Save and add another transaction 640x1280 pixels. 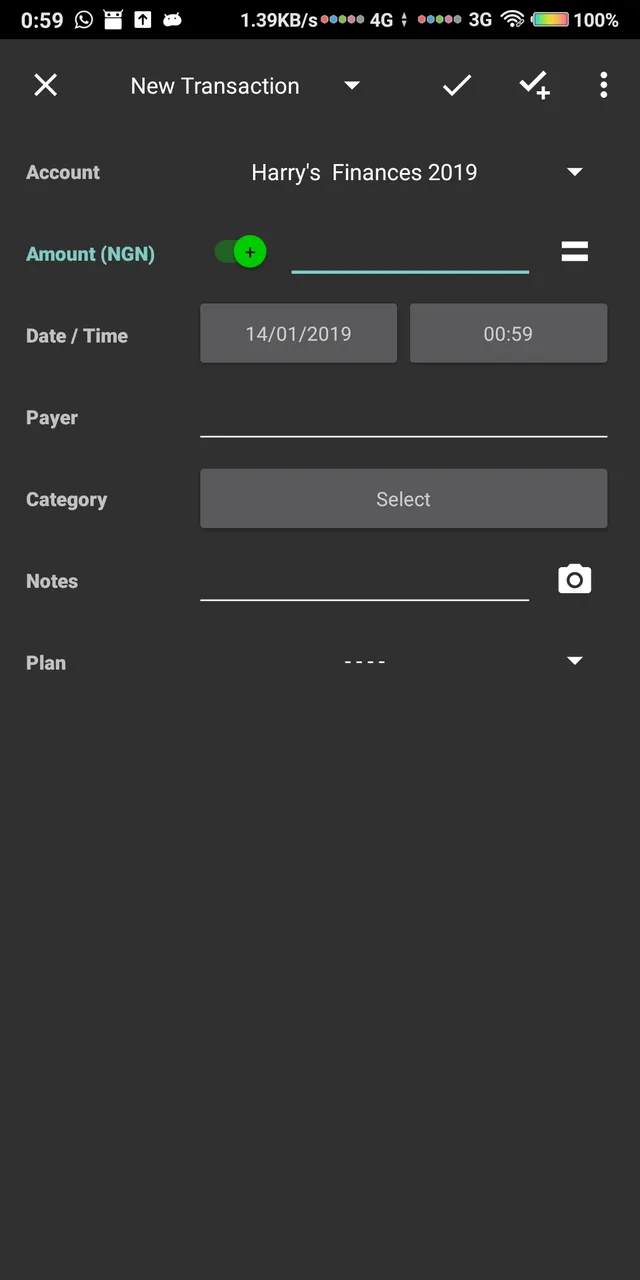click(x=534, y=86)
